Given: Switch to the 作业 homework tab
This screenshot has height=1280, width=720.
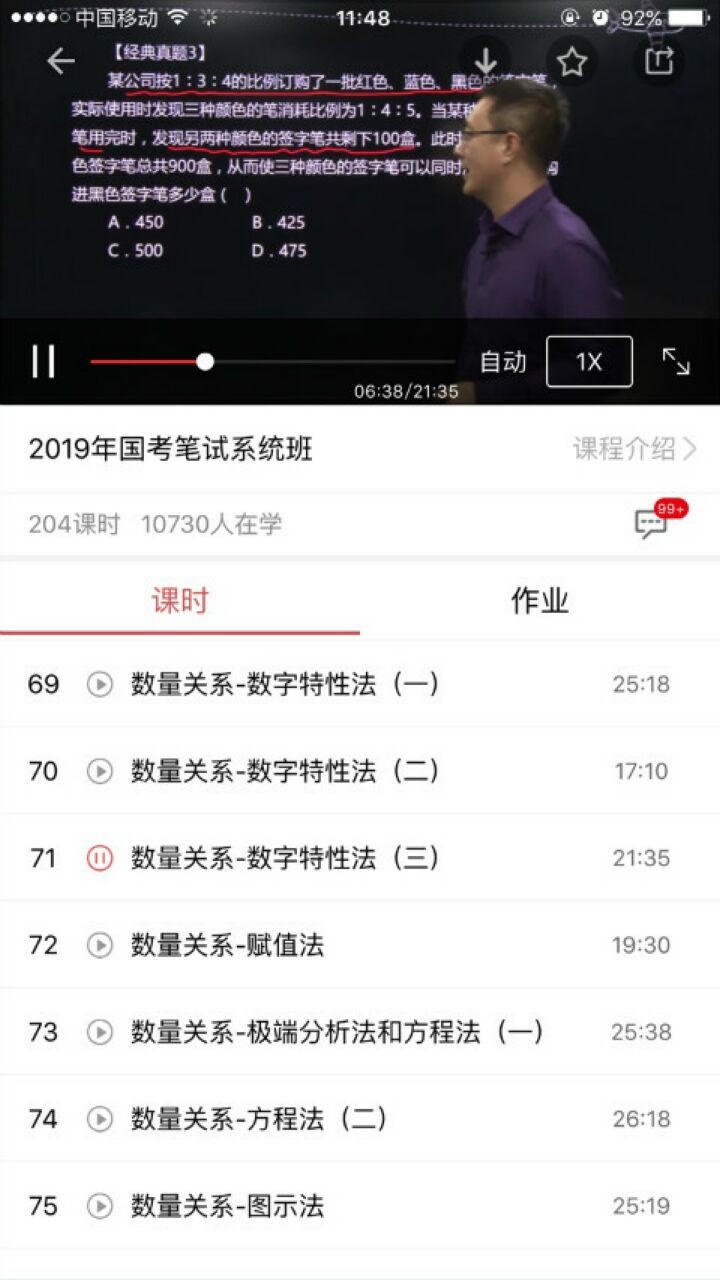Looking at the screenshot, I should pos(540,601).
